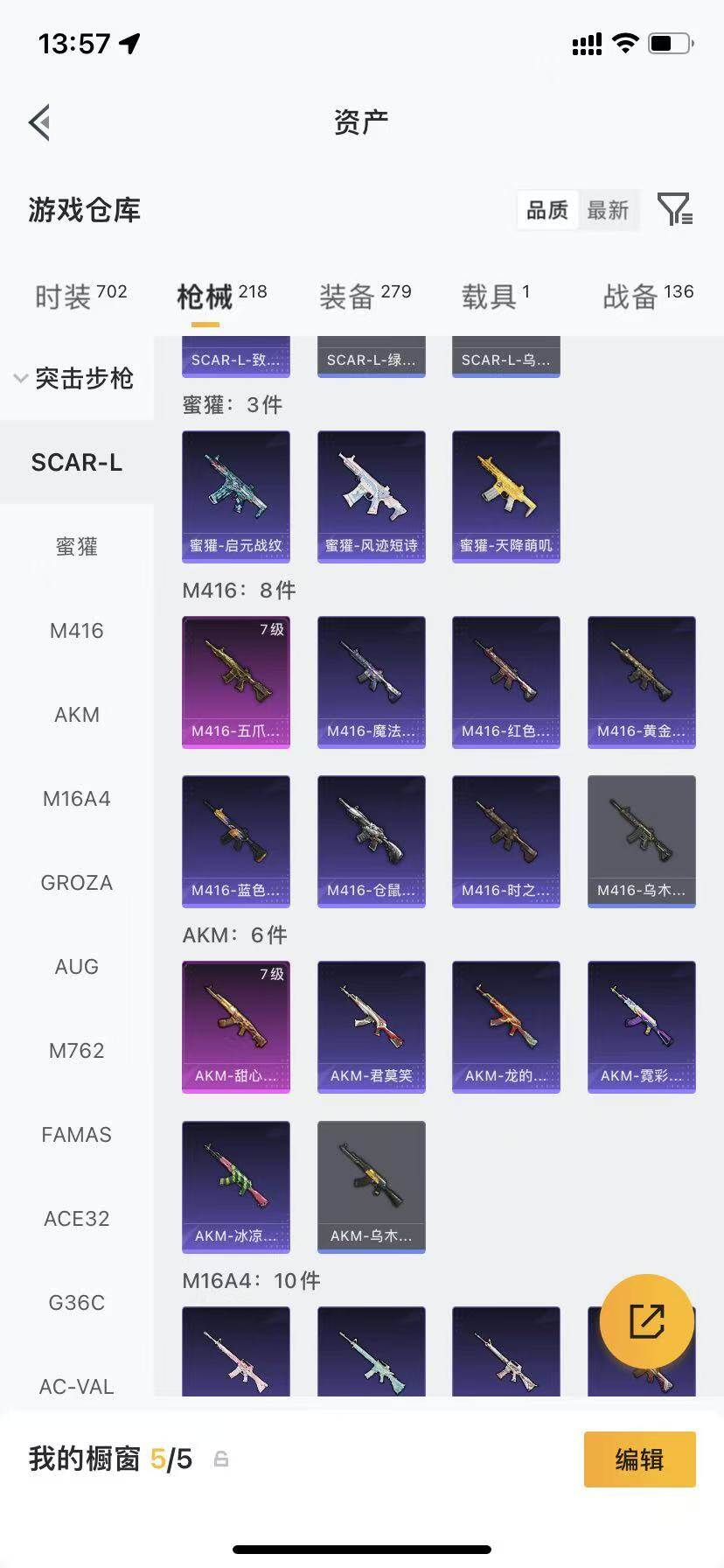Open the M416-乌木 skin tile
The height and width of the screenshot is (1568, 724).
(642, 842)
